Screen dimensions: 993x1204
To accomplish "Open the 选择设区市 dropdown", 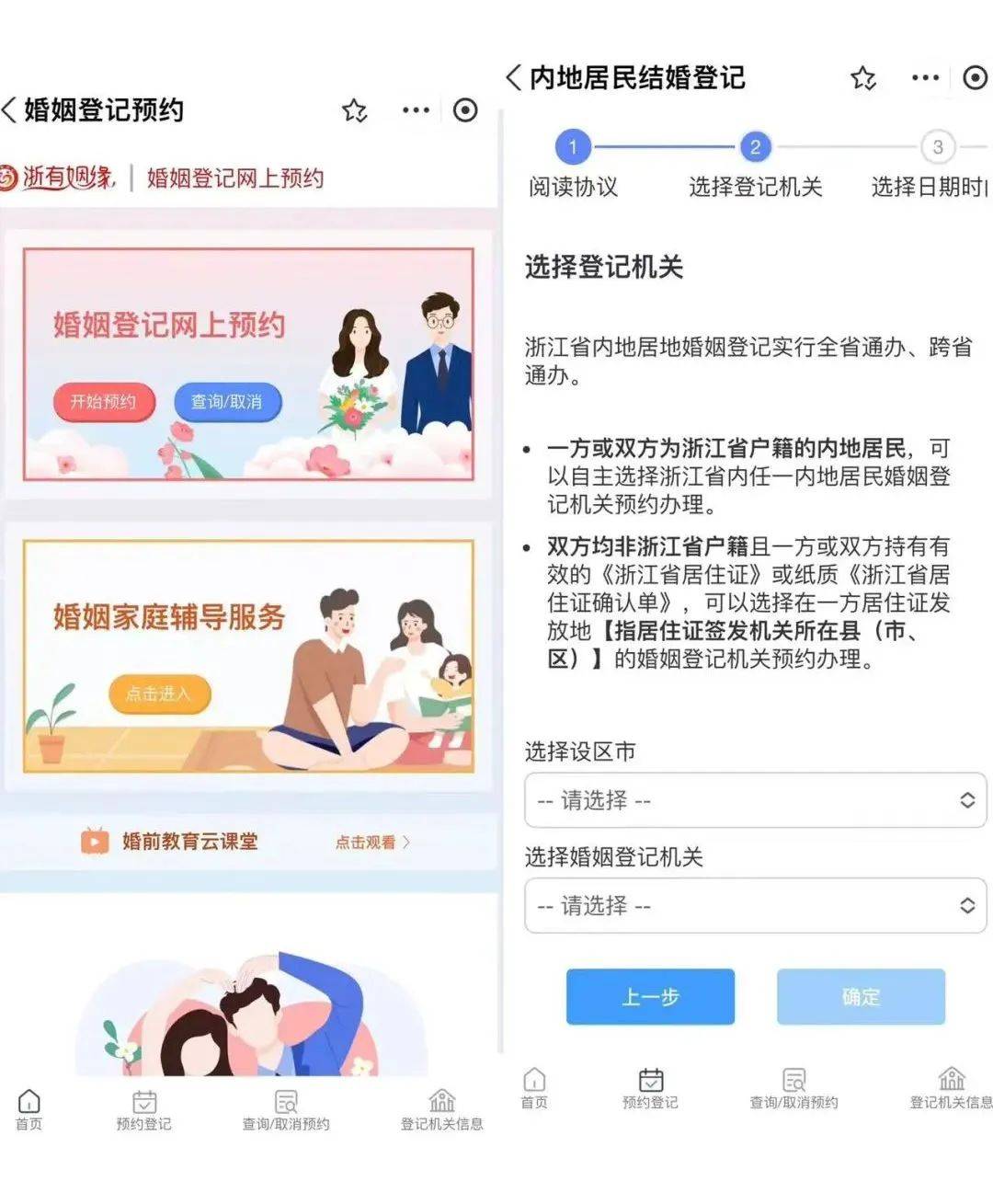I will [x=756, y=801].
